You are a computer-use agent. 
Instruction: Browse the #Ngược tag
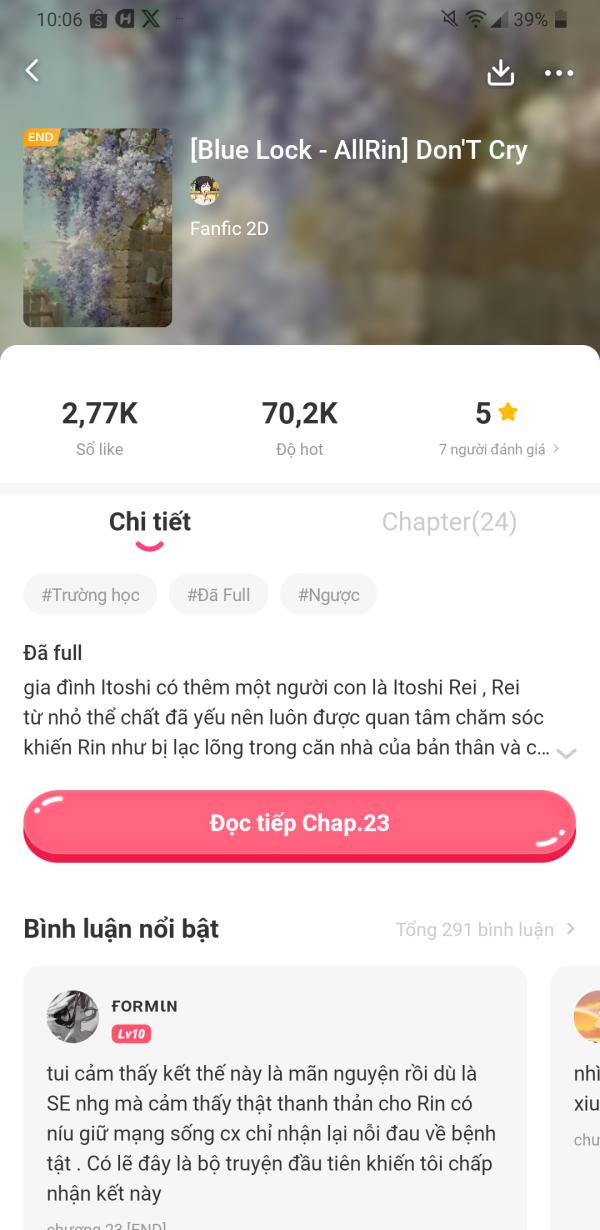[x=328, y=595]
